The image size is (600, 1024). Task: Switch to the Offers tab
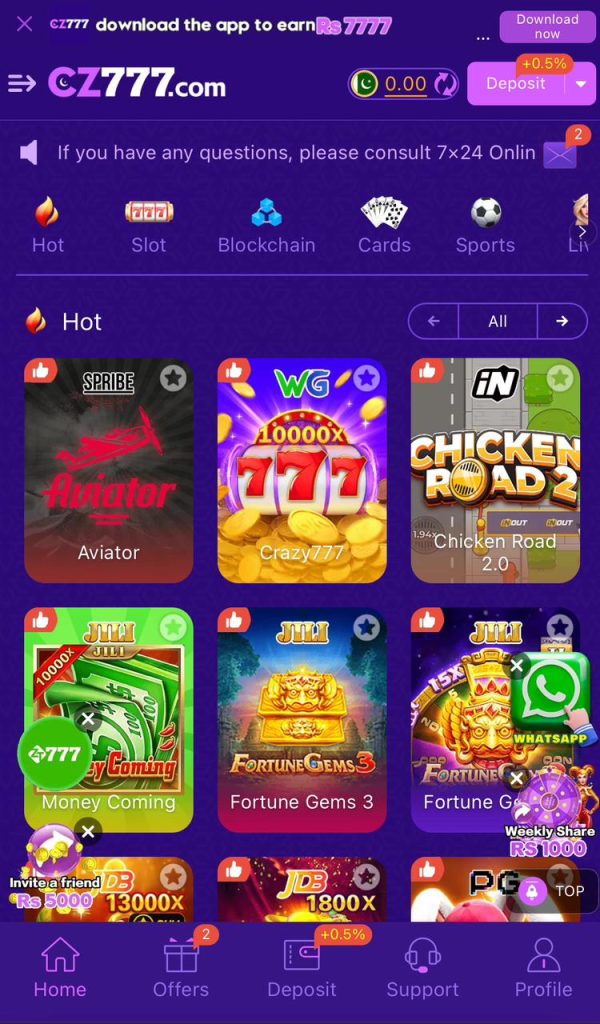(x=181, y=967)
